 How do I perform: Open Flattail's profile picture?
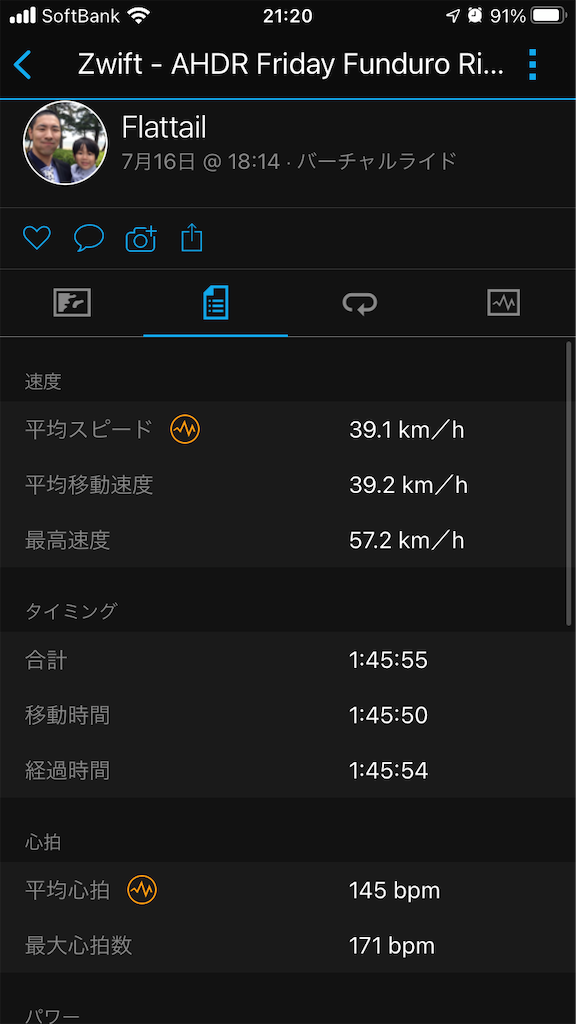(65, 143)
